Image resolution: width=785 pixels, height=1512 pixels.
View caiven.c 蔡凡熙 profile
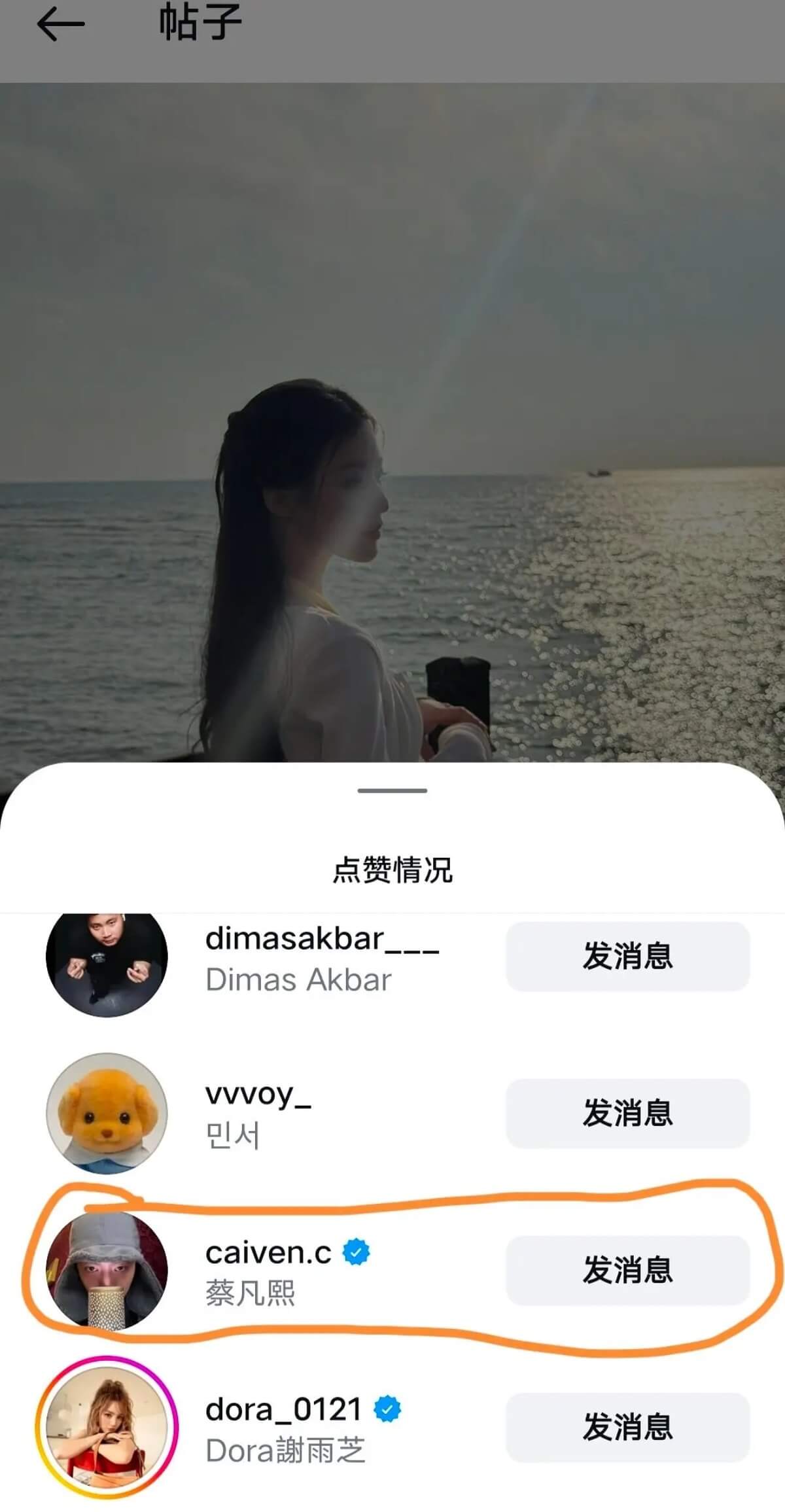[x=268, y=1270]
